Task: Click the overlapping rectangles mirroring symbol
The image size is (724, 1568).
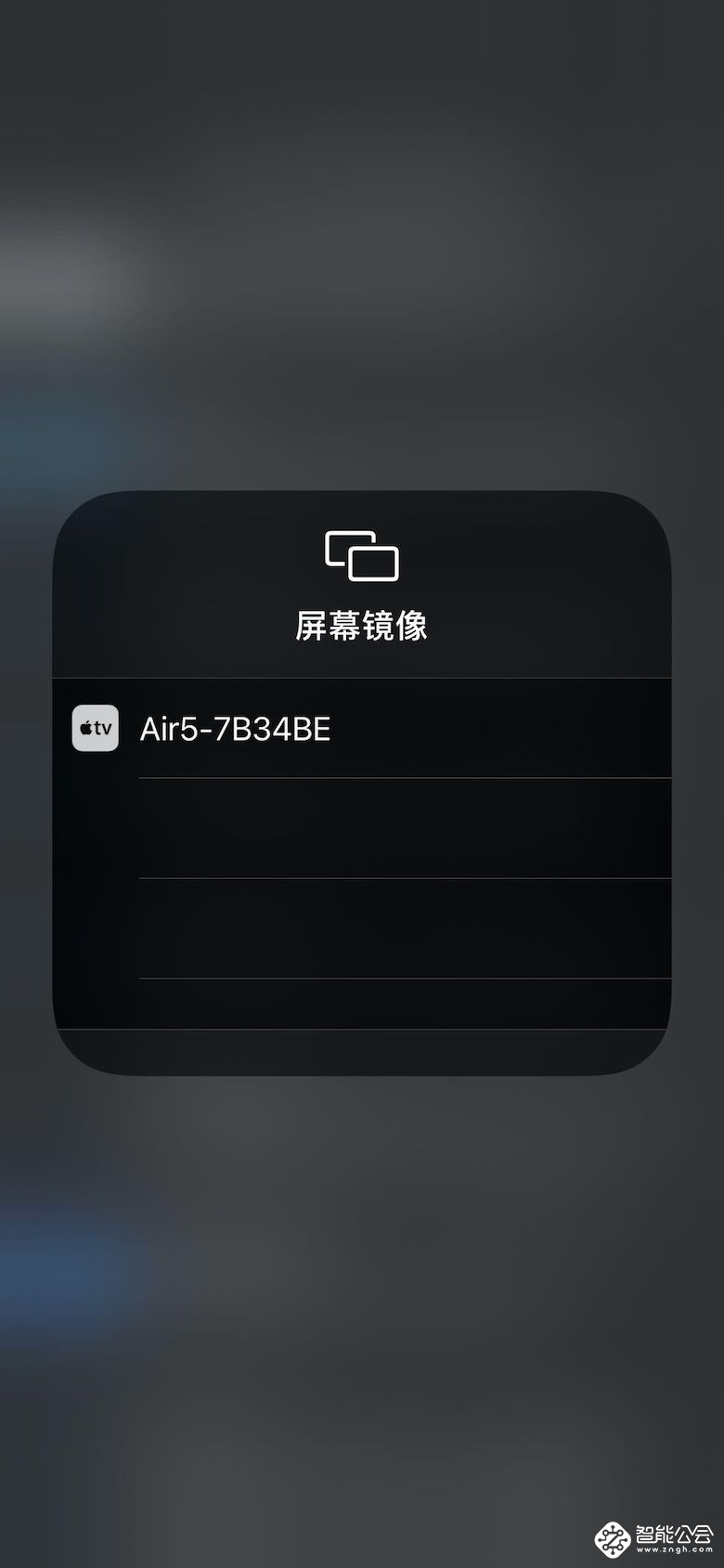Action: pyautogui.click(x=362, y=557)
